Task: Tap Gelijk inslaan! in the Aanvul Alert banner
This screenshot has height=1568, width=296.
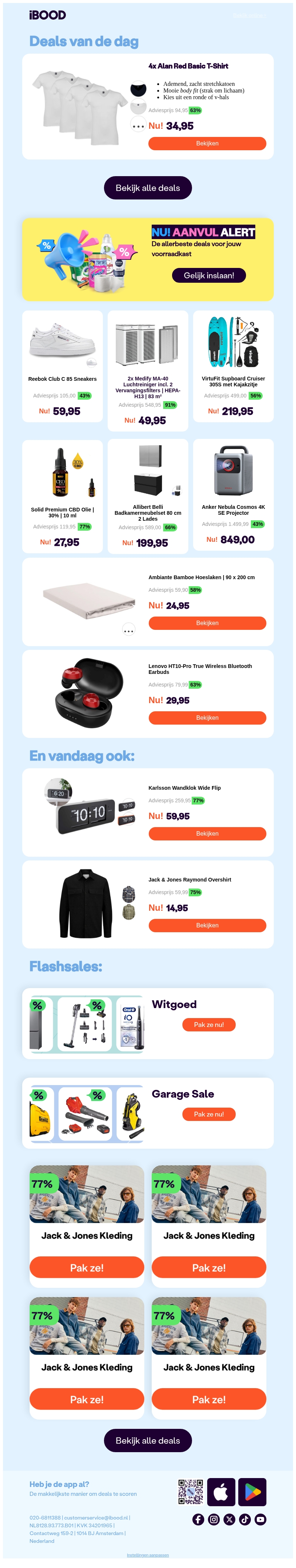Action: tap(208, 276)
